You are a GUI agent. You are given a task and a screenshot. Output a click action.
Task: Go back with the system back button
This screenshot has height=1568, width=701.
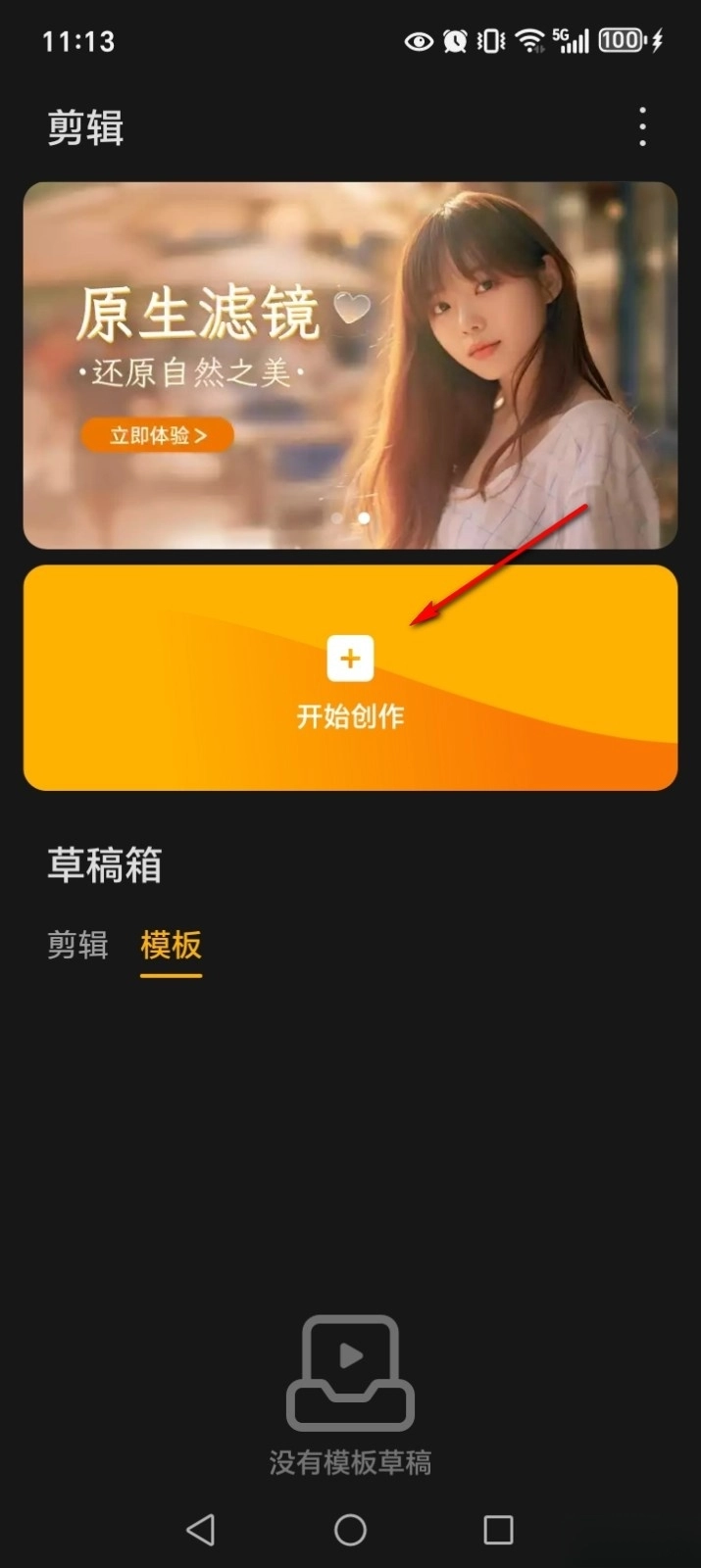(x=201, y=1529)
